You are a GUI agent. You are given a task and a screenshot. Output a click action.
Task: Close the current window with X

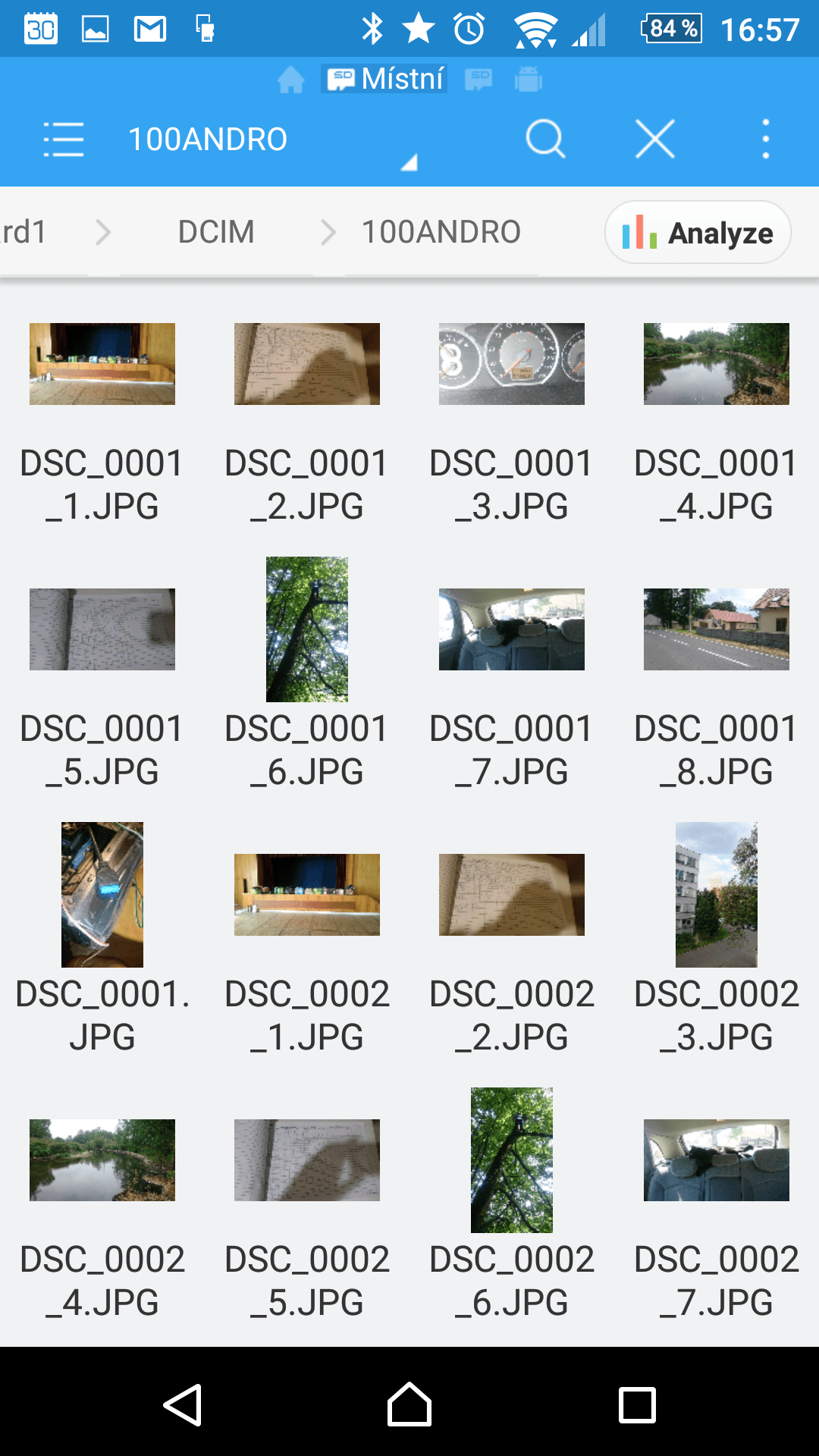(655, 140)
